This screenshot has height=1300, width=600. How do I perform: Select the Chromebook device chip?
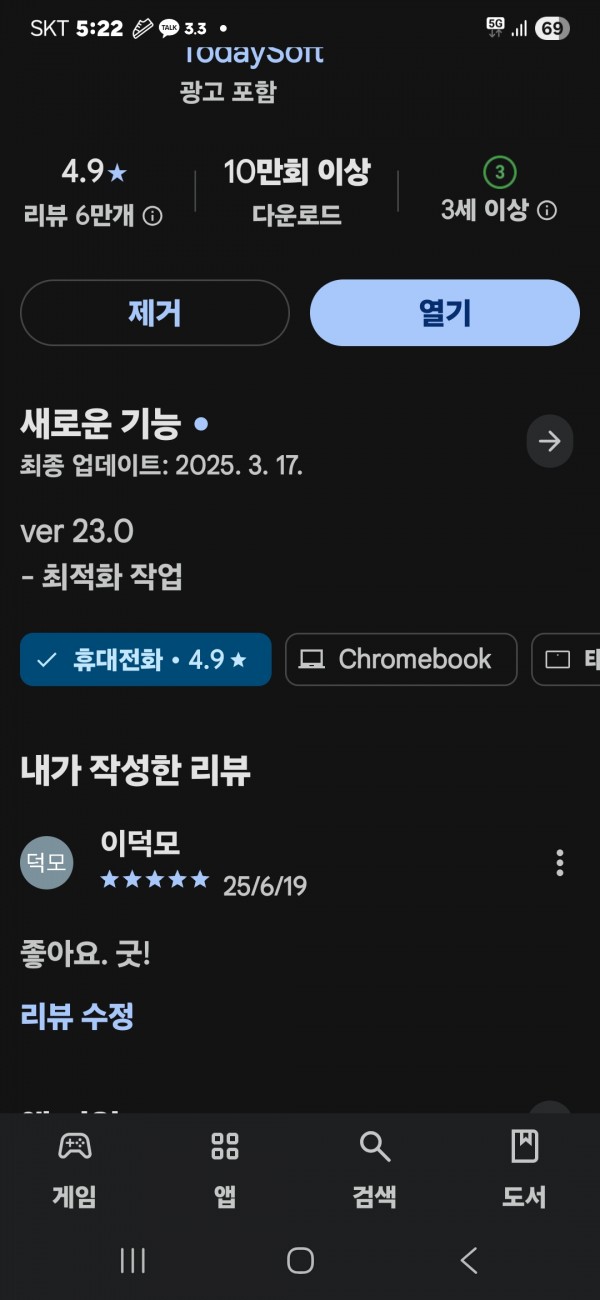click(x=401, y=659)
